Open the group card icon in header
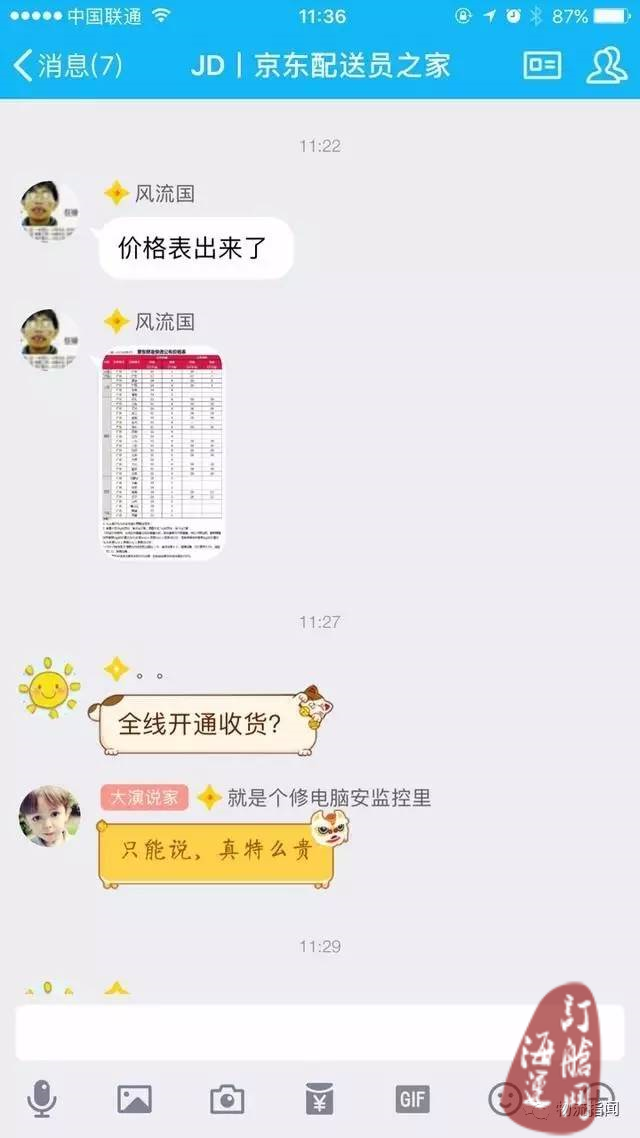 point(542,66)
